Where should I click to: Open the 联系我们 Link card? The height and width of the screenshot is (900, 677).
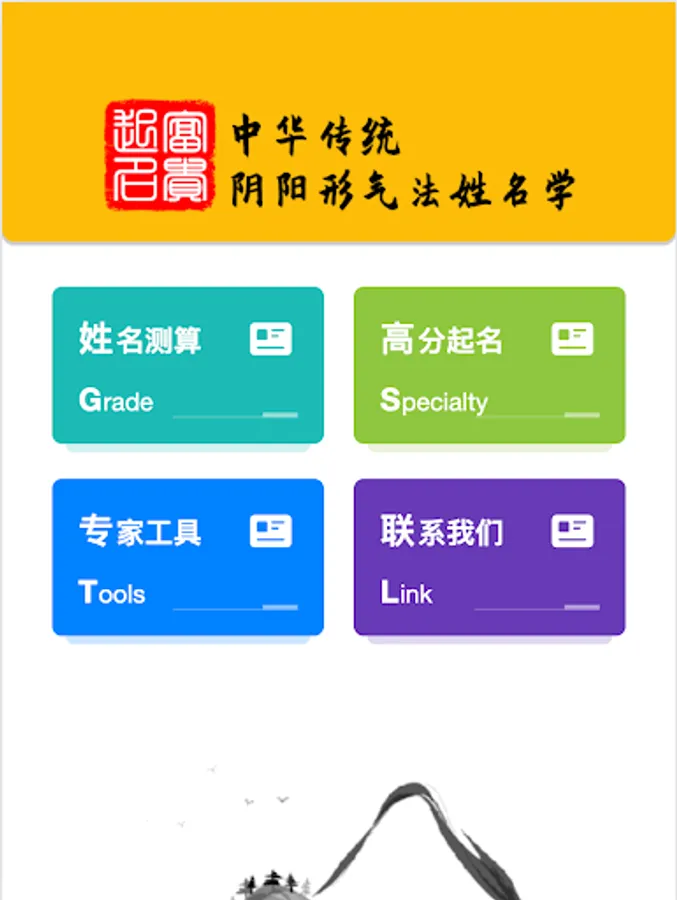489,557
